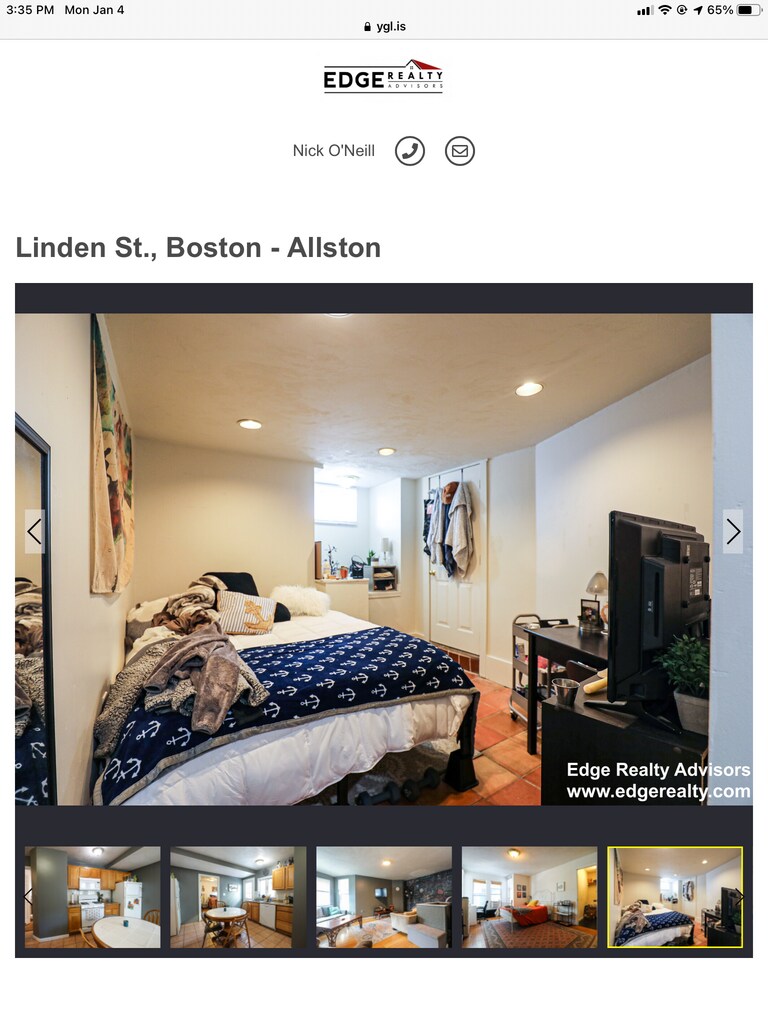Image resolution: width=768 pixels, height=1024 pixels.
Task: Select the kitchen with white refrigerator thumbnail
Action: (92, 897)
